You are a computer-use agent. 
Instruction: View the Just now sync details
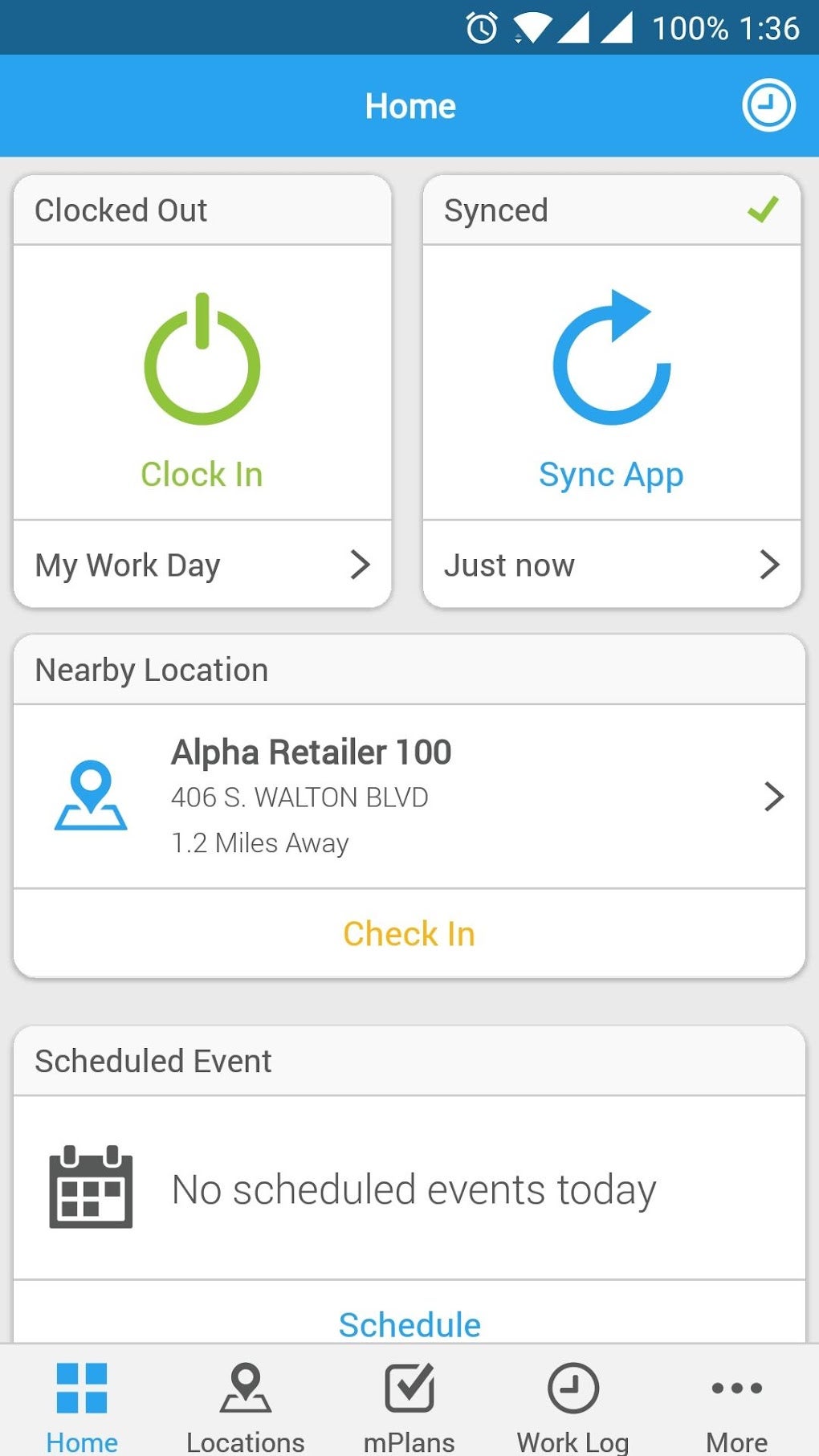tap(611, 565)
